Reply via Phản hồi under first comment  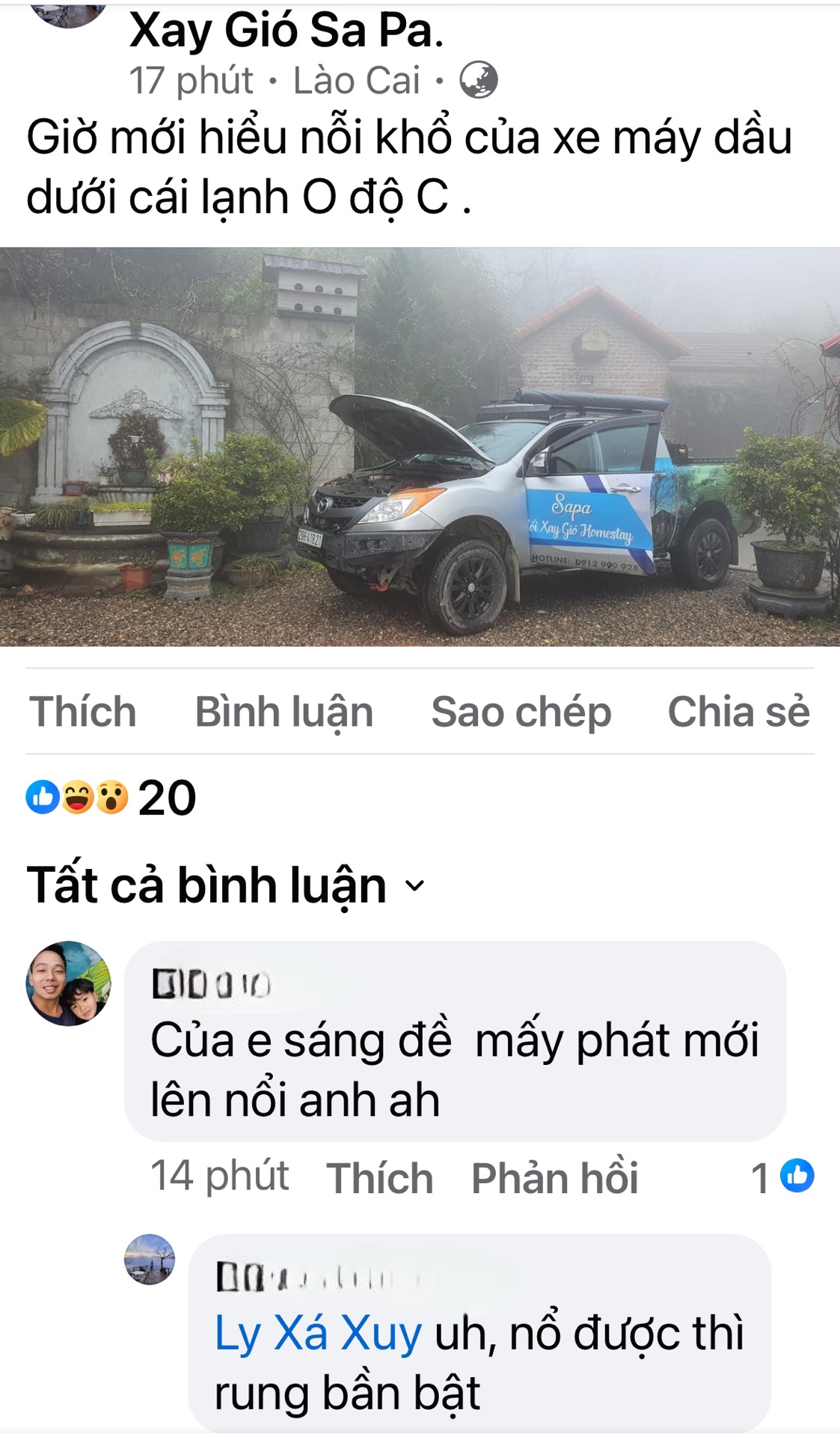554,1178
